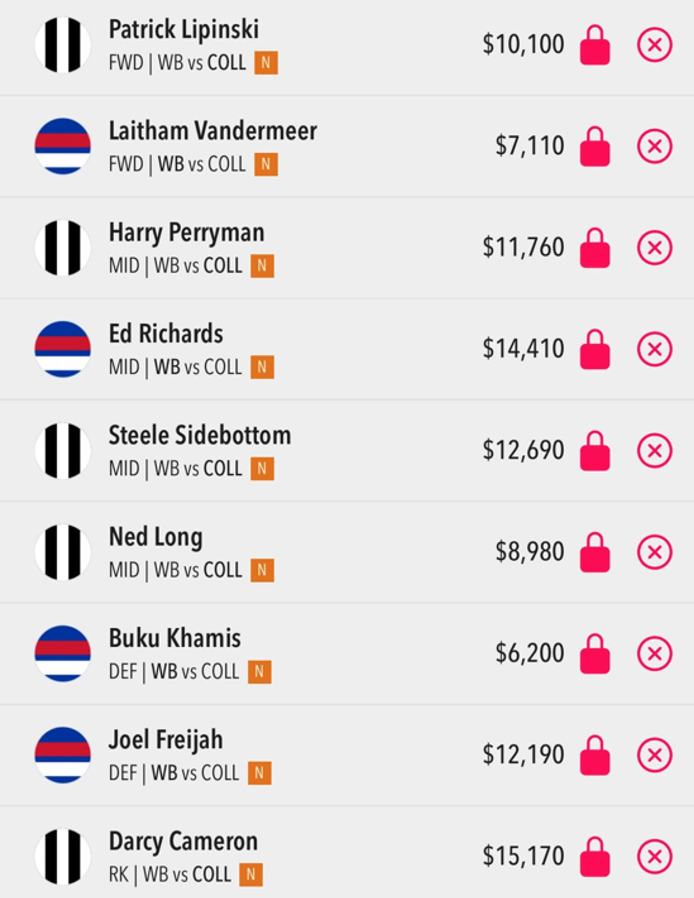
Task: Lock Darcy Cameron as ruck
Action: click(x=595, y=857)
